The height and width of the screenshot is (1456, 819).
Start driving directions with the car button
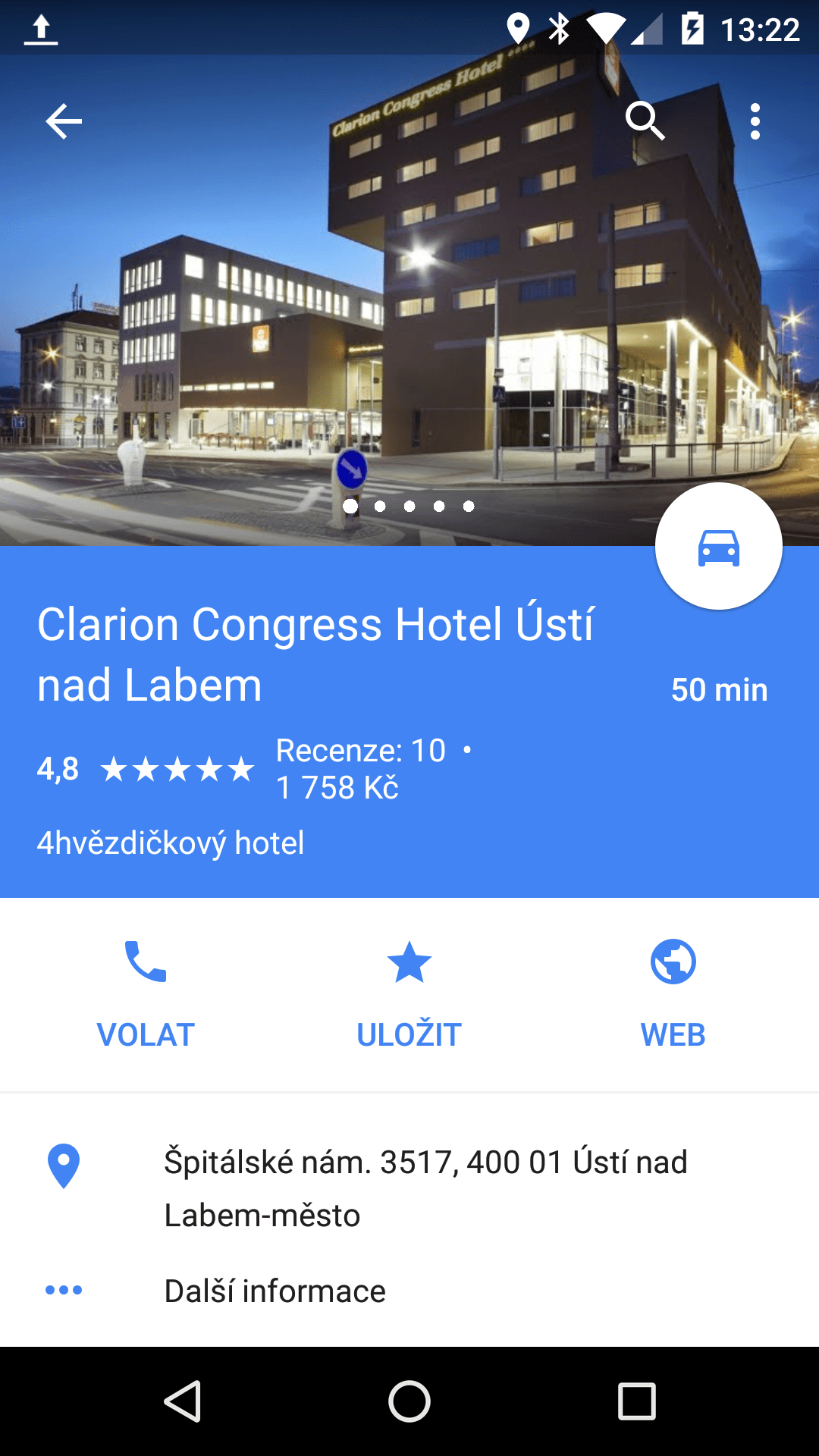(718, 546)
